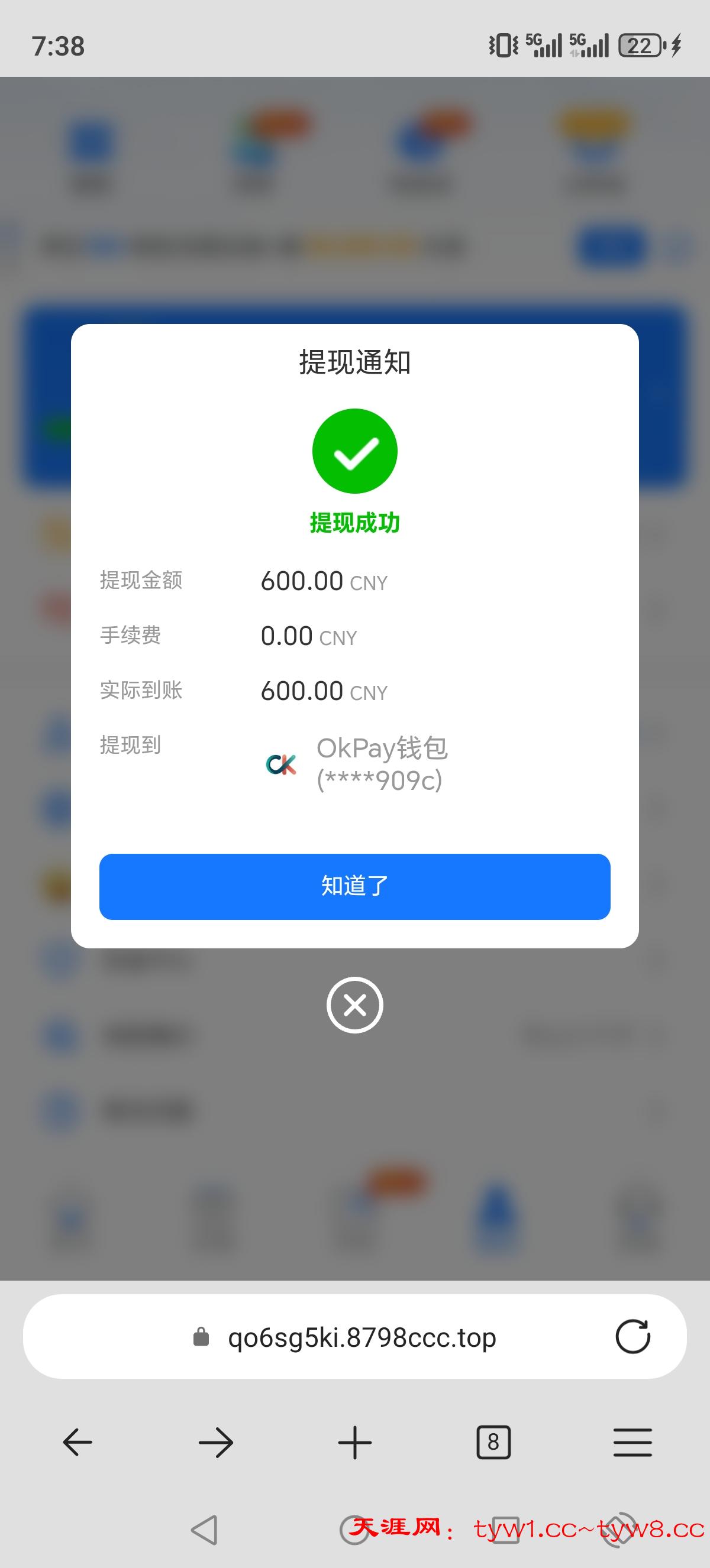
Task: Open the tab switcher showing 8 tabs
Action: [x=493, y=1443]
